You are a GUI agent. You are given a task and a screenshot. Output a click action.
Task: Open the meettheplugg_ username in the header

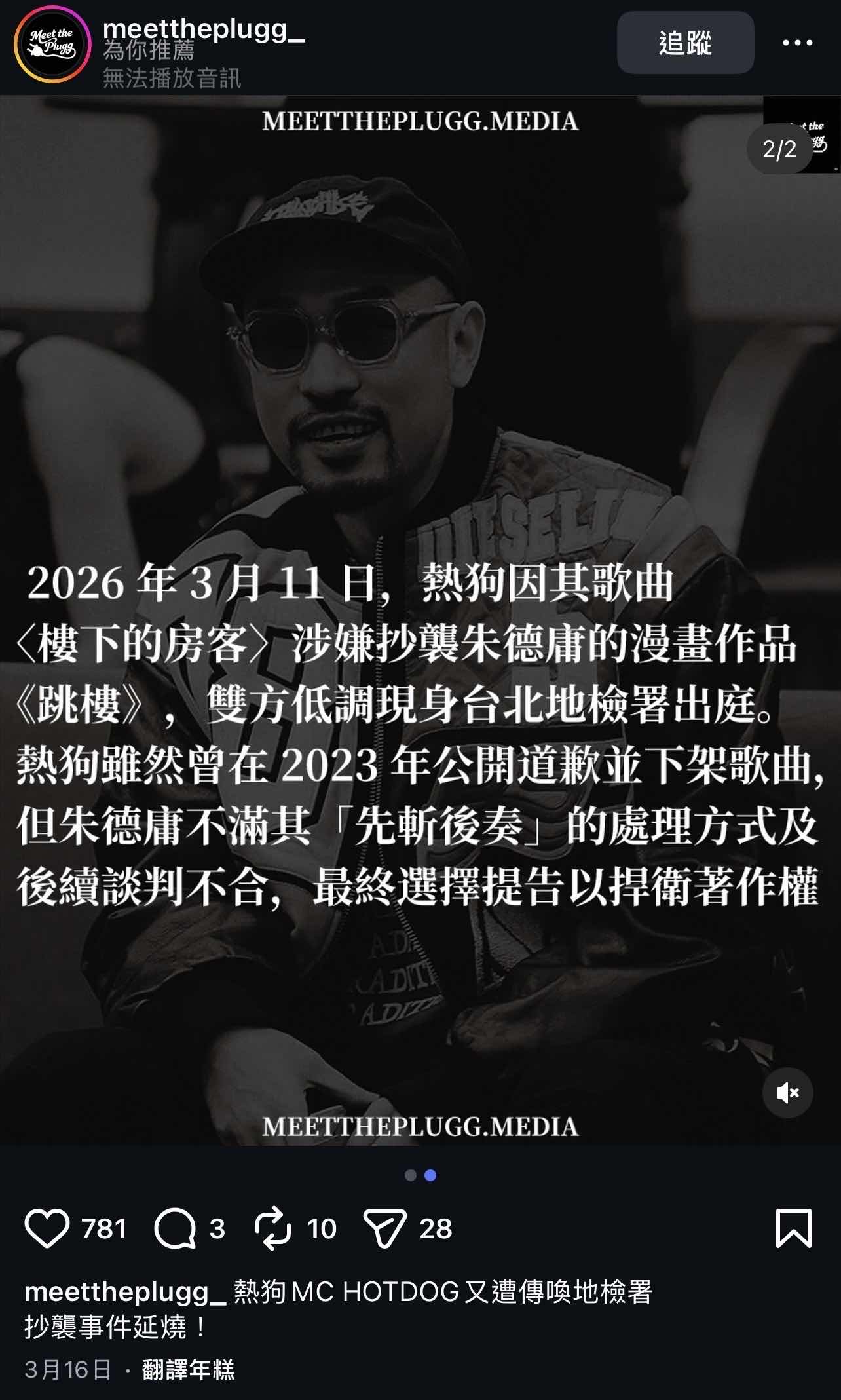204,29
